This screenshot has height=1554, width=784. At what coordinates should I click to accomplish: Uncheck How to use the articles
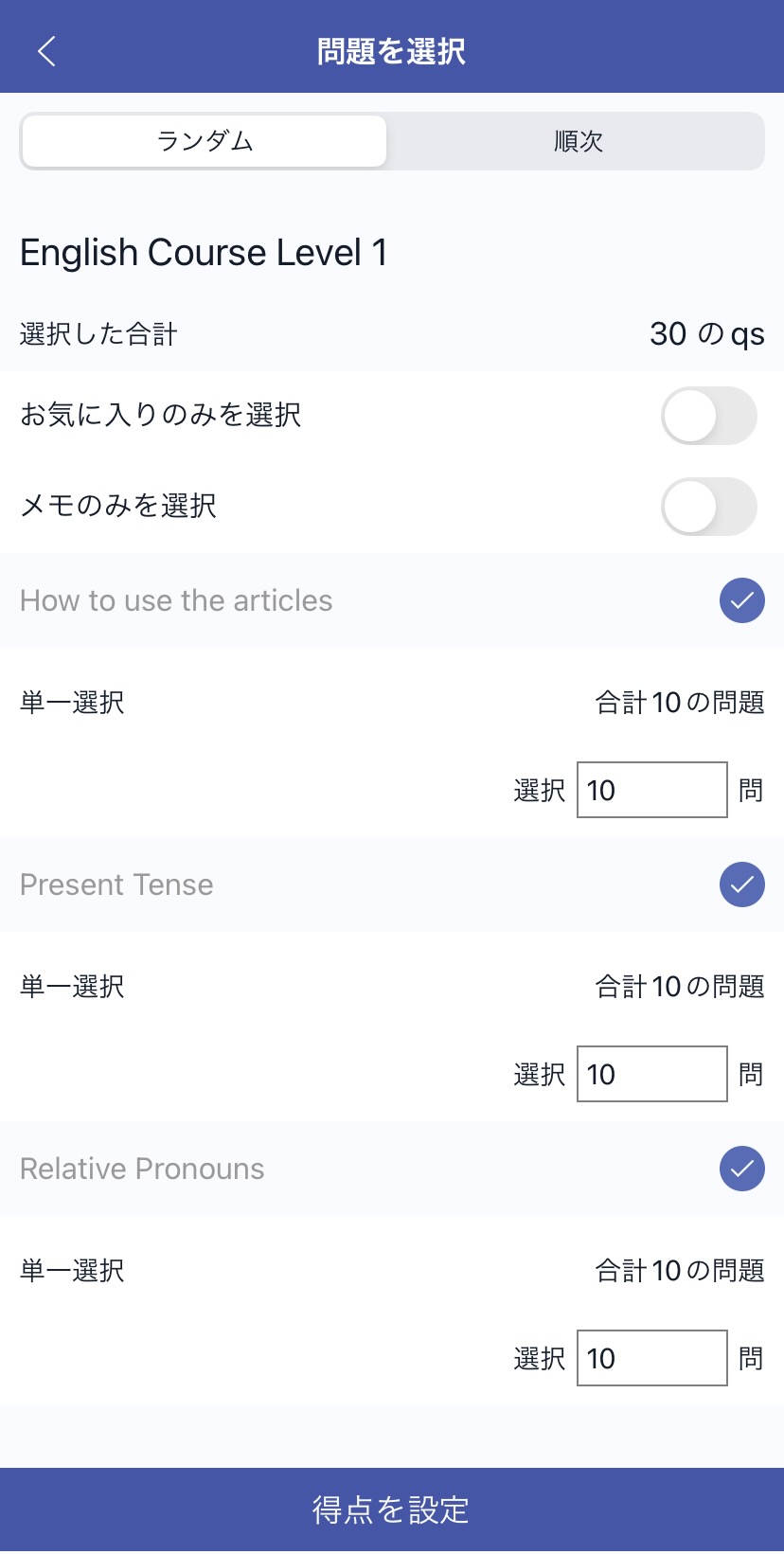pyautogui.click(x=741, y=600)
